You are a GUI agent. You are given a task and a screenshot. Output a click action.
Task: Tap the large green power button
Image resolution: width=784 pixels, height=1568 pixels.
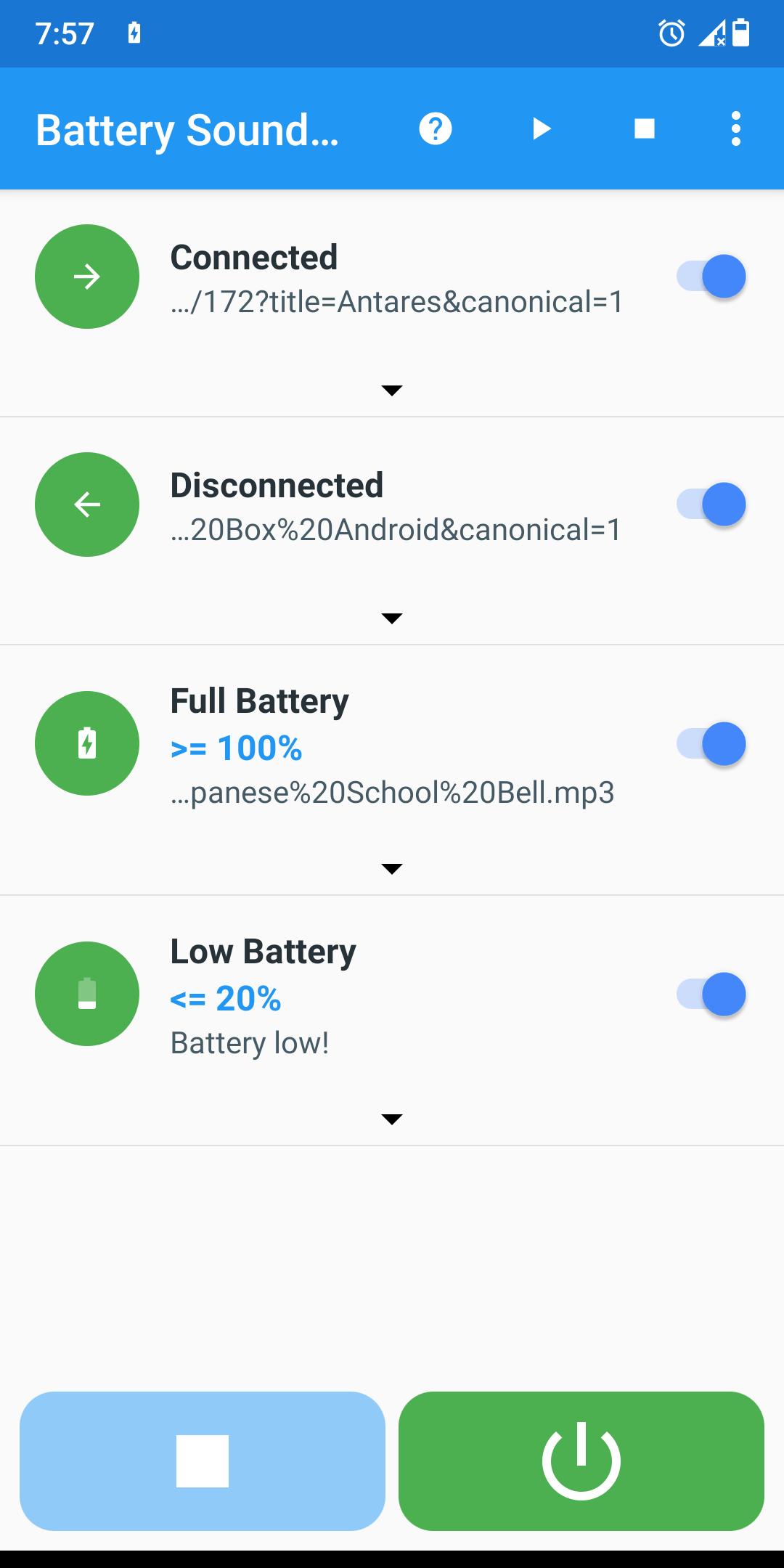(x=581, y=1461)
